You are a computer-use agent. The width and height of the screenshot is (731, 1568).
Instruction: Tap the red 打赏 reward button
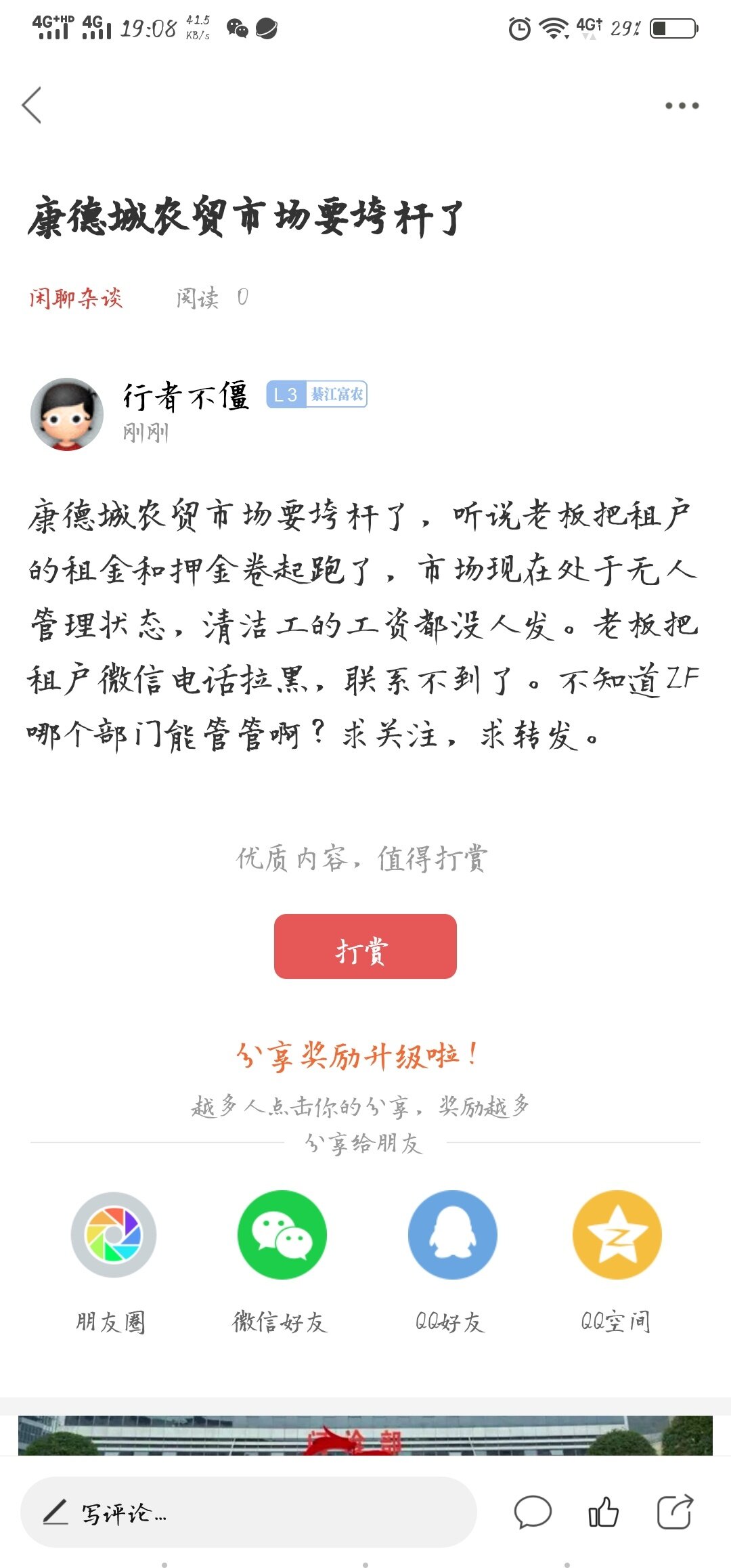click(x=365, y=946)
